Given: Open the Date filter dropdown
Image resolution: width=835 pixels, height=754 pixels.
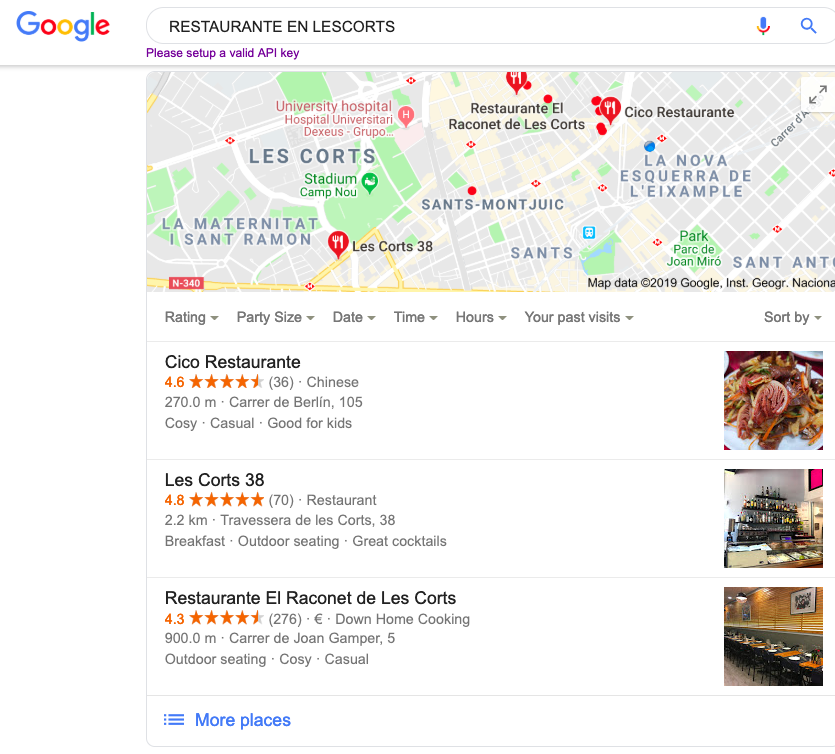Looking at the screenshot, I should [x=354, y=317].
